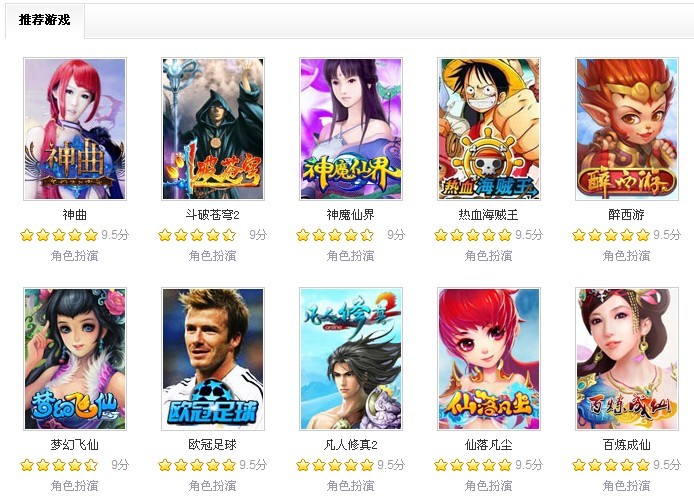Open the 醉西游 game tile
The image size is (694, 499).
[627, 129]
